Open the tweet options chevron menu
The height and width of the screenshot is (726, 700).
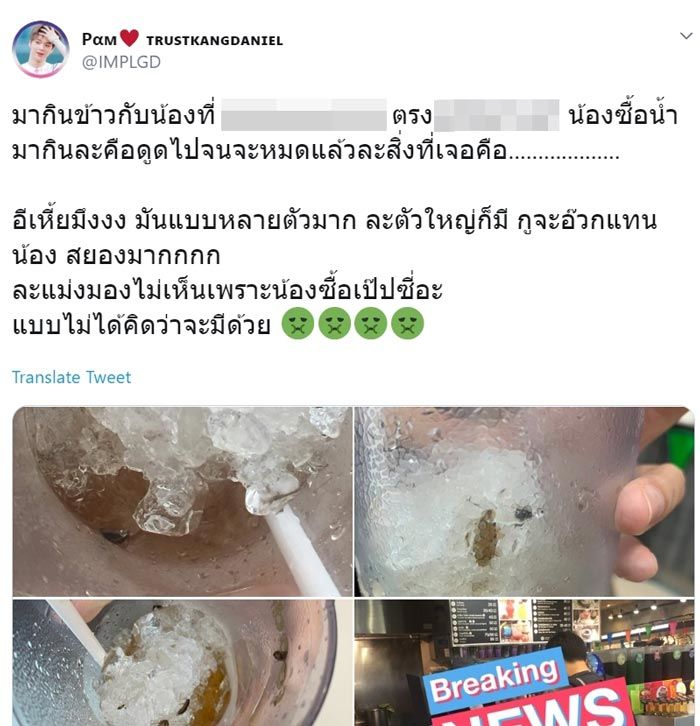[x=685, y=38]
